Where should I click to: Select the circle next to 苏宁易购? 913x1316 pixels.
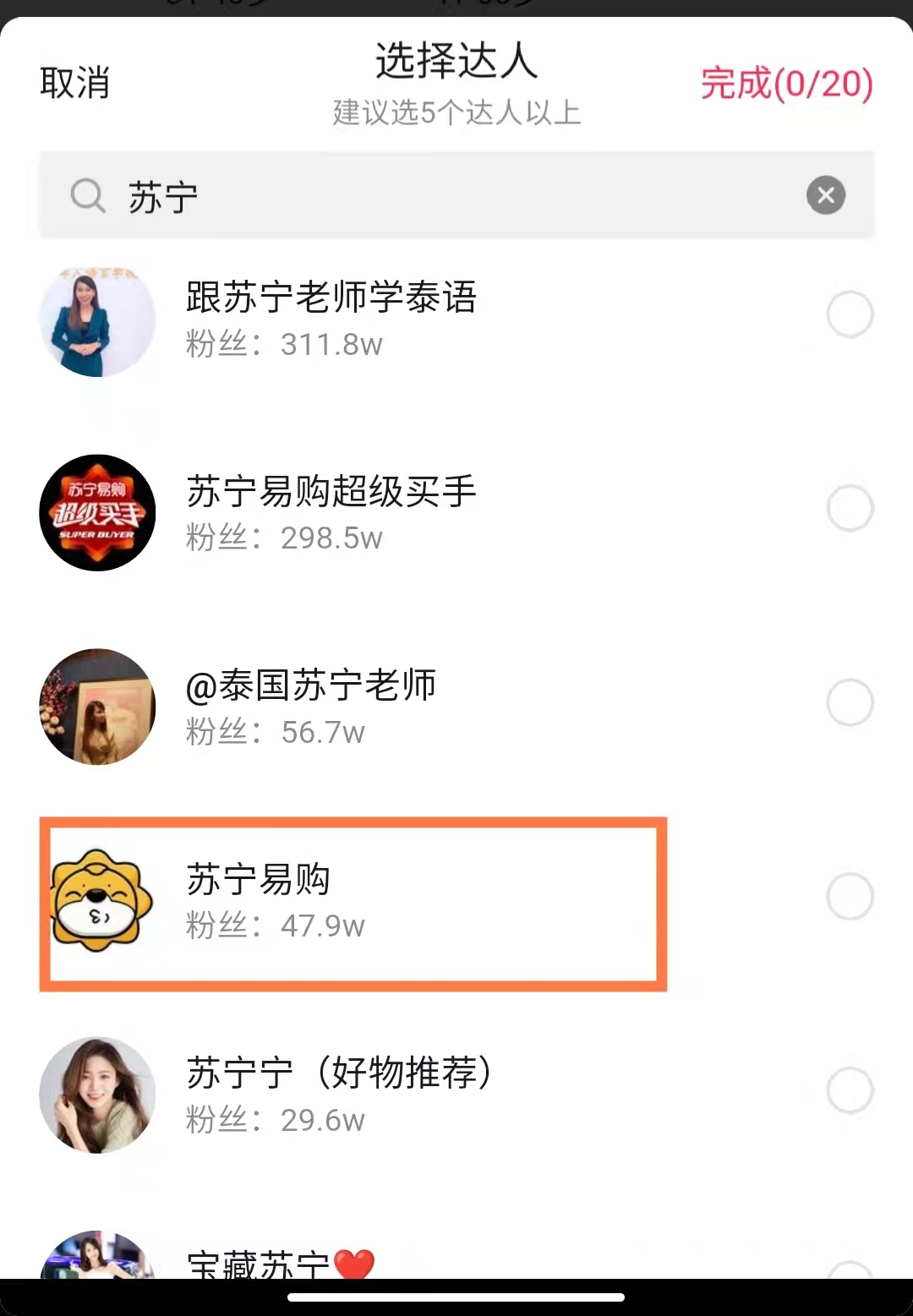(x=850, y=896)
